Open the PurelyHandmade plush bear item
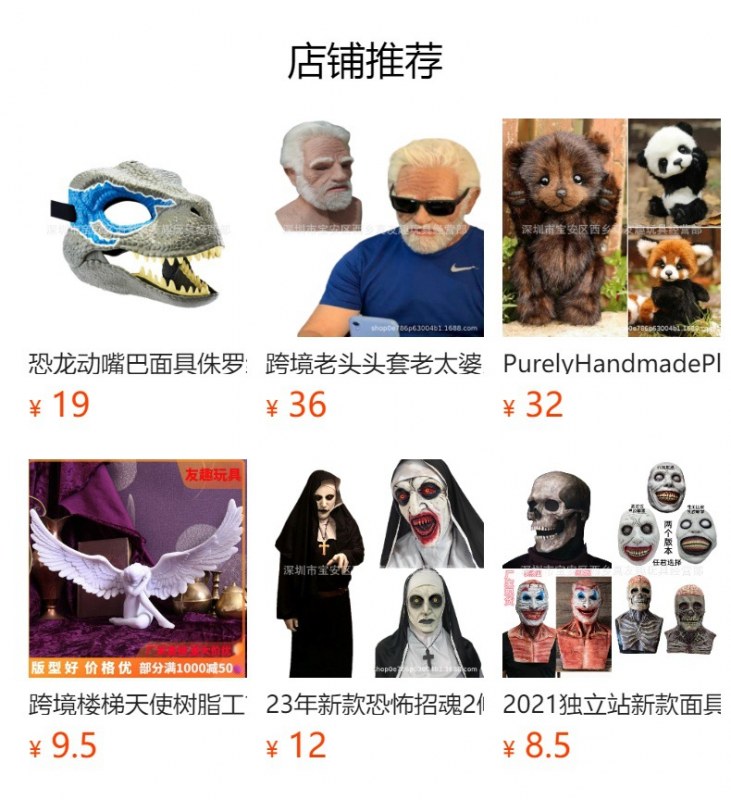 coord(611,229)
